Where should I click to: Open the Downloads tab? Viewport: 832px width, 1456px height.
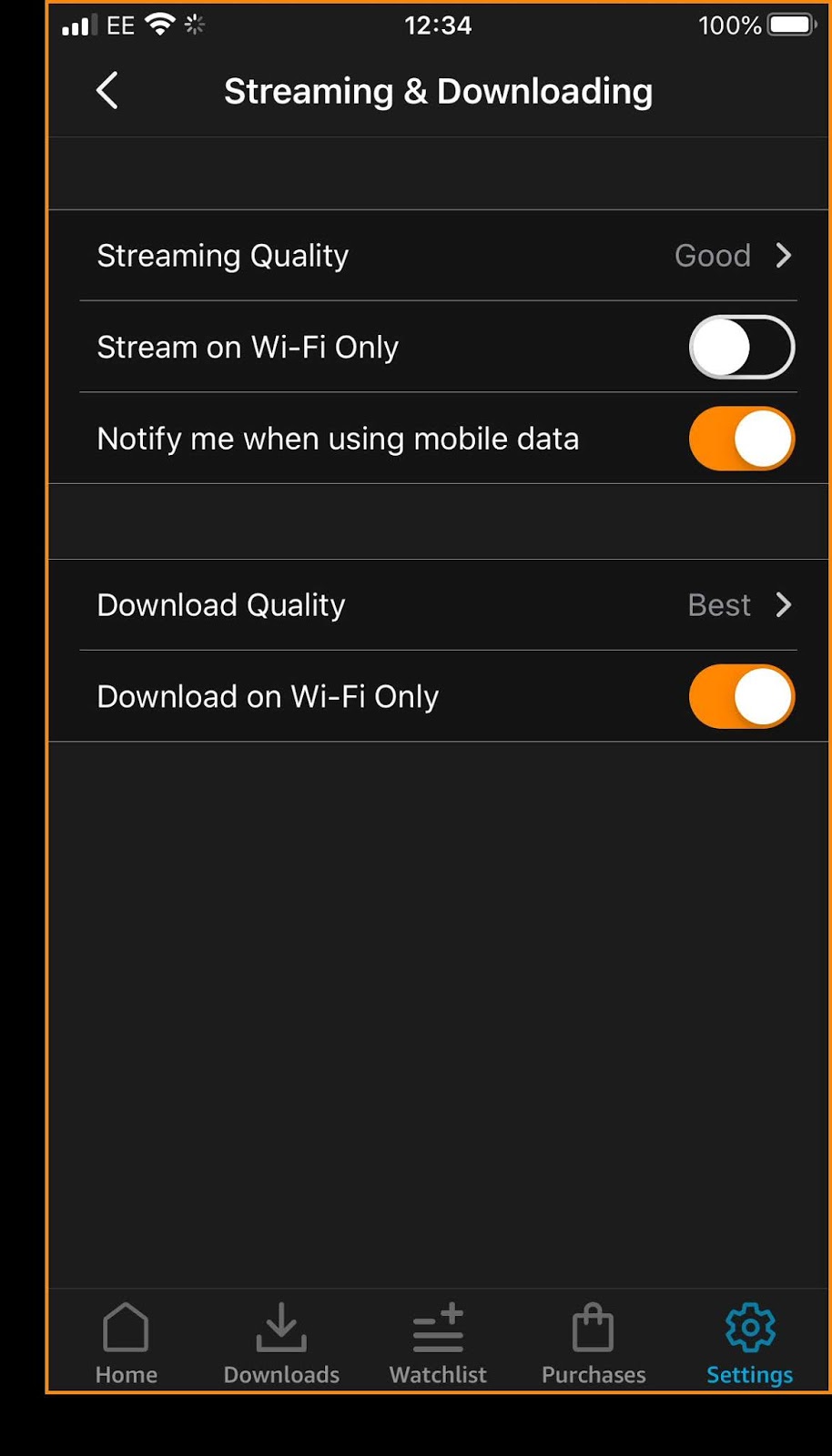click(281, 1343)
